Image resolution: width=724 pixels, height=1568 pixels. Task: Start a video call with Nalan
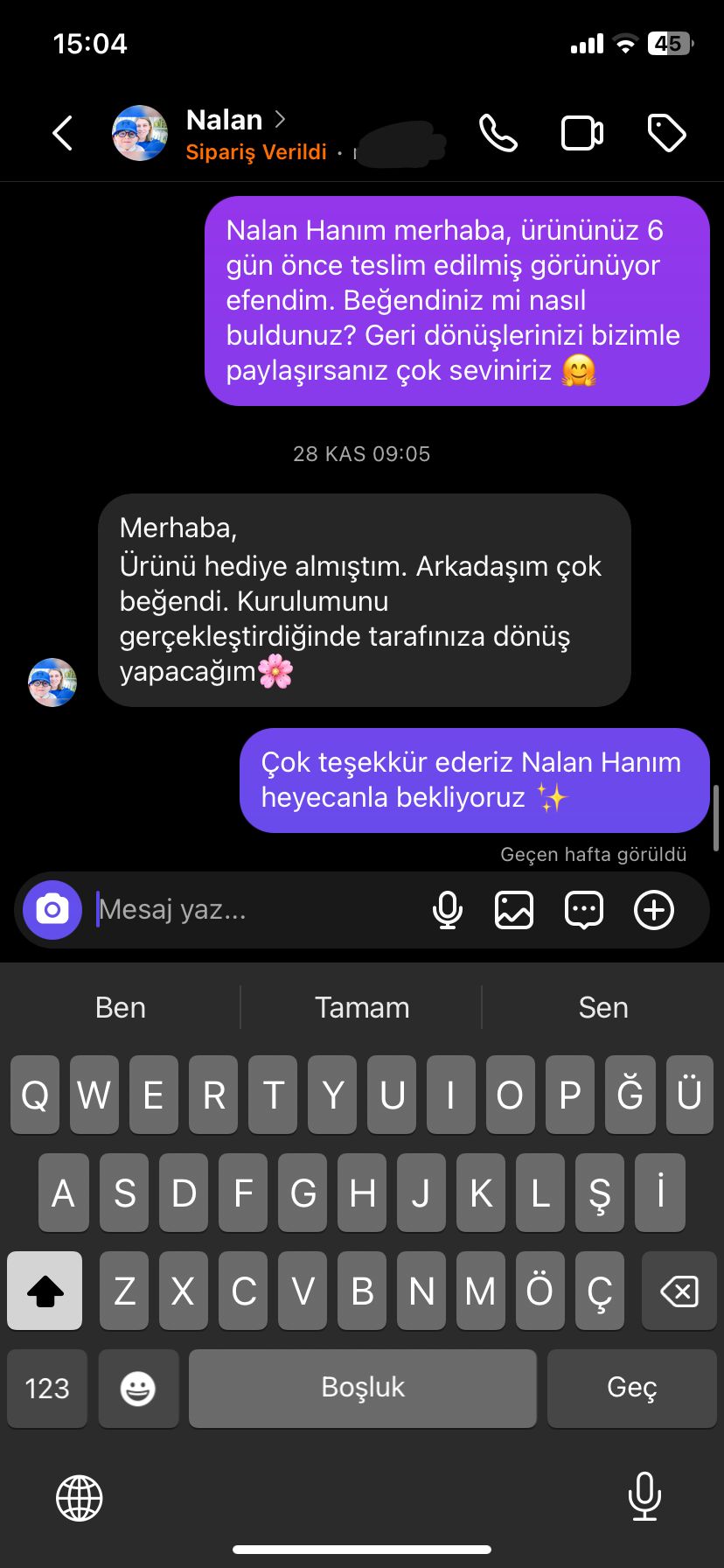[581, 133]
